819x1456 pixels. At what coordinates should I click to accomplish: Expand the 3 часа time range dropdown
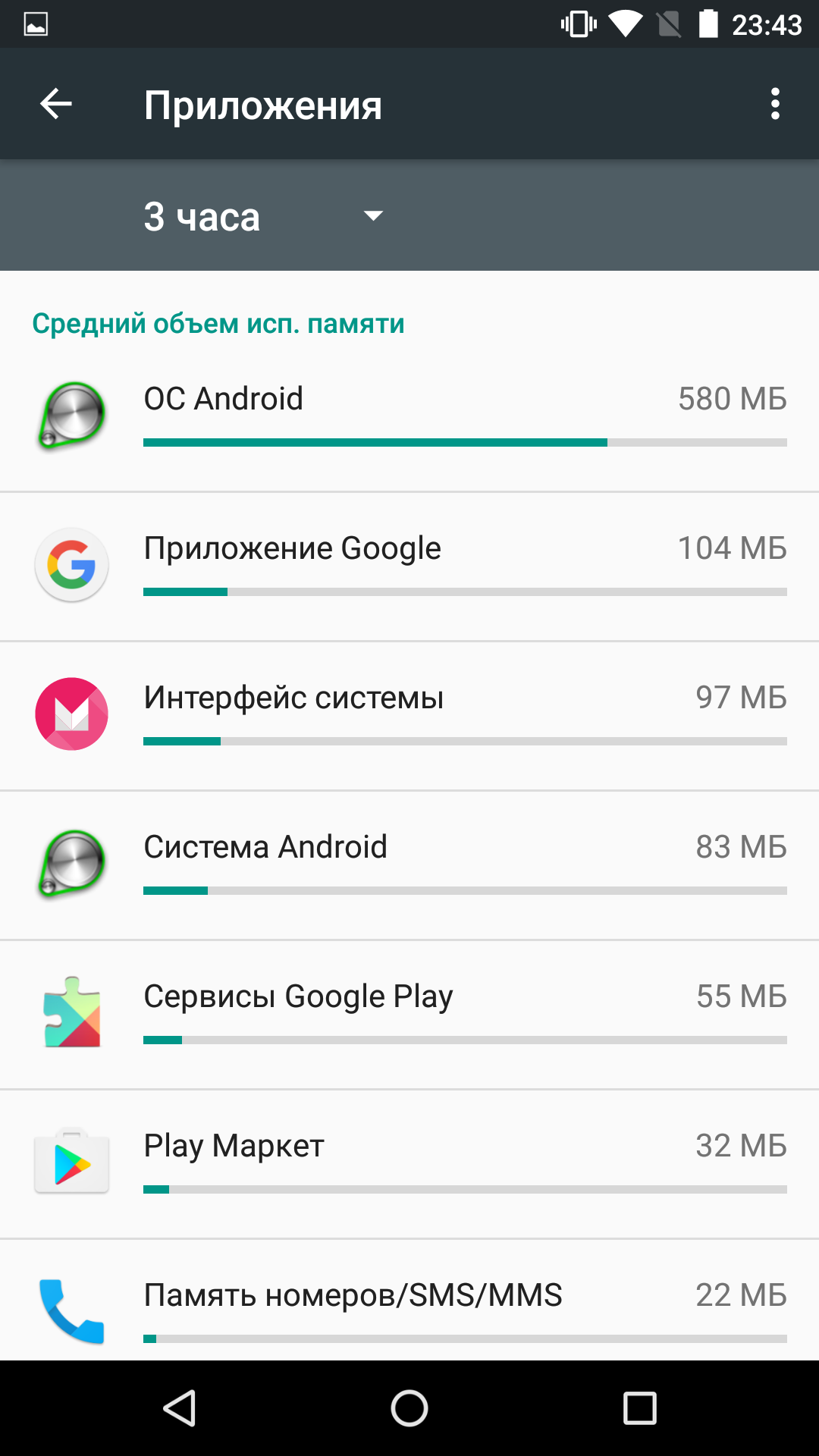[263, 216]
